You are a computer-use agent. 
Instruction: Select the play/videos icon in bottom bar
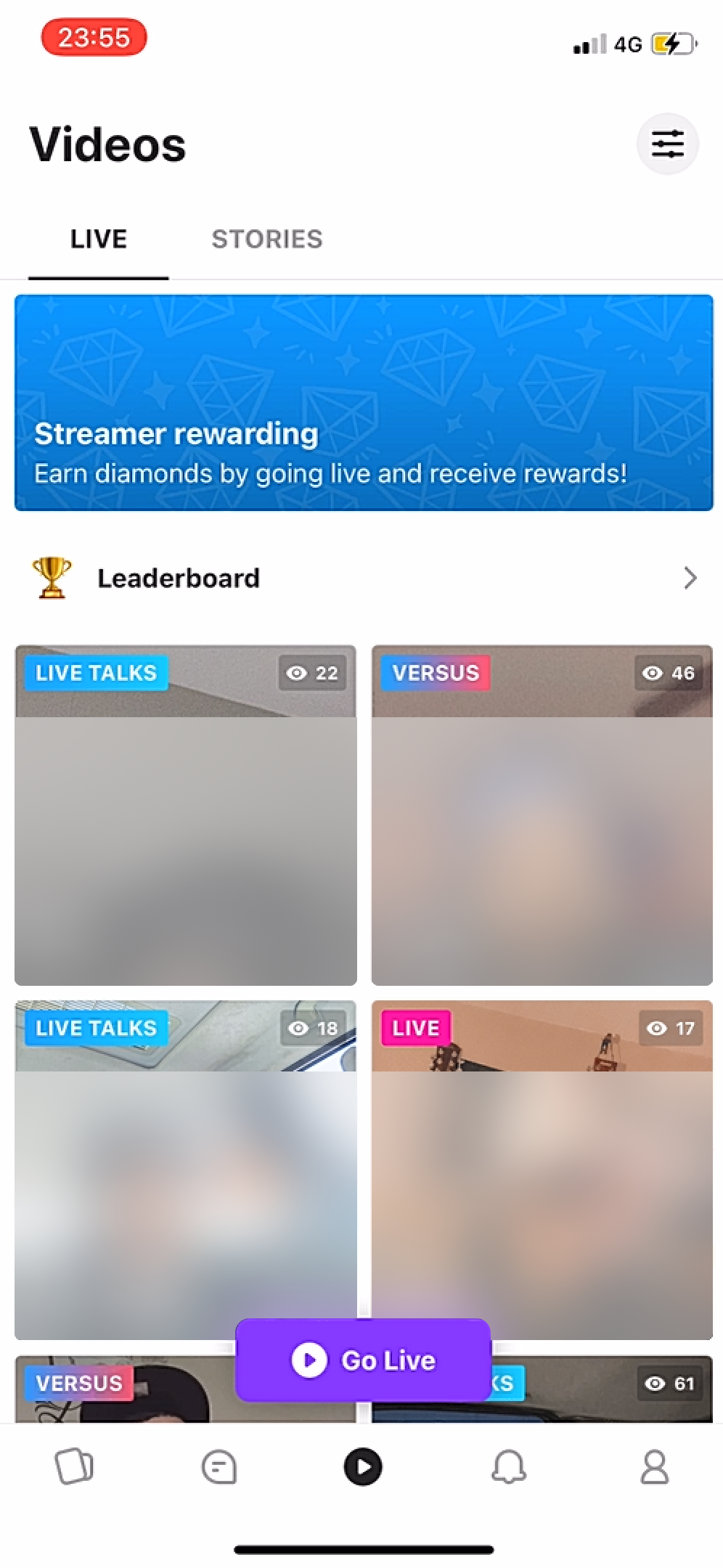tap(363, 1466)
